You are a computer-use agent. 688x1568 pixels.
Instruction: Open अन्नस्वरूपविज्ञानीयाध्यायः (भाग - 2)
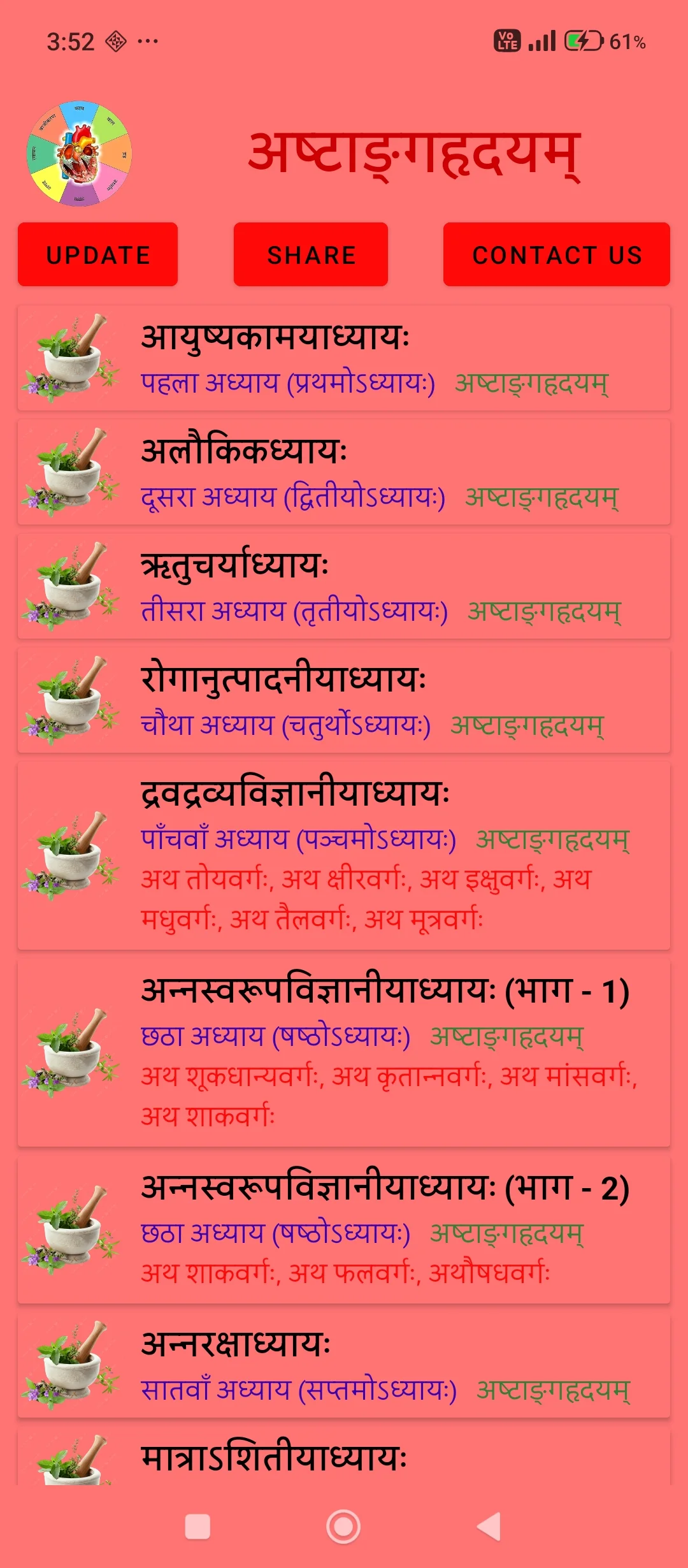(344, 1230)
